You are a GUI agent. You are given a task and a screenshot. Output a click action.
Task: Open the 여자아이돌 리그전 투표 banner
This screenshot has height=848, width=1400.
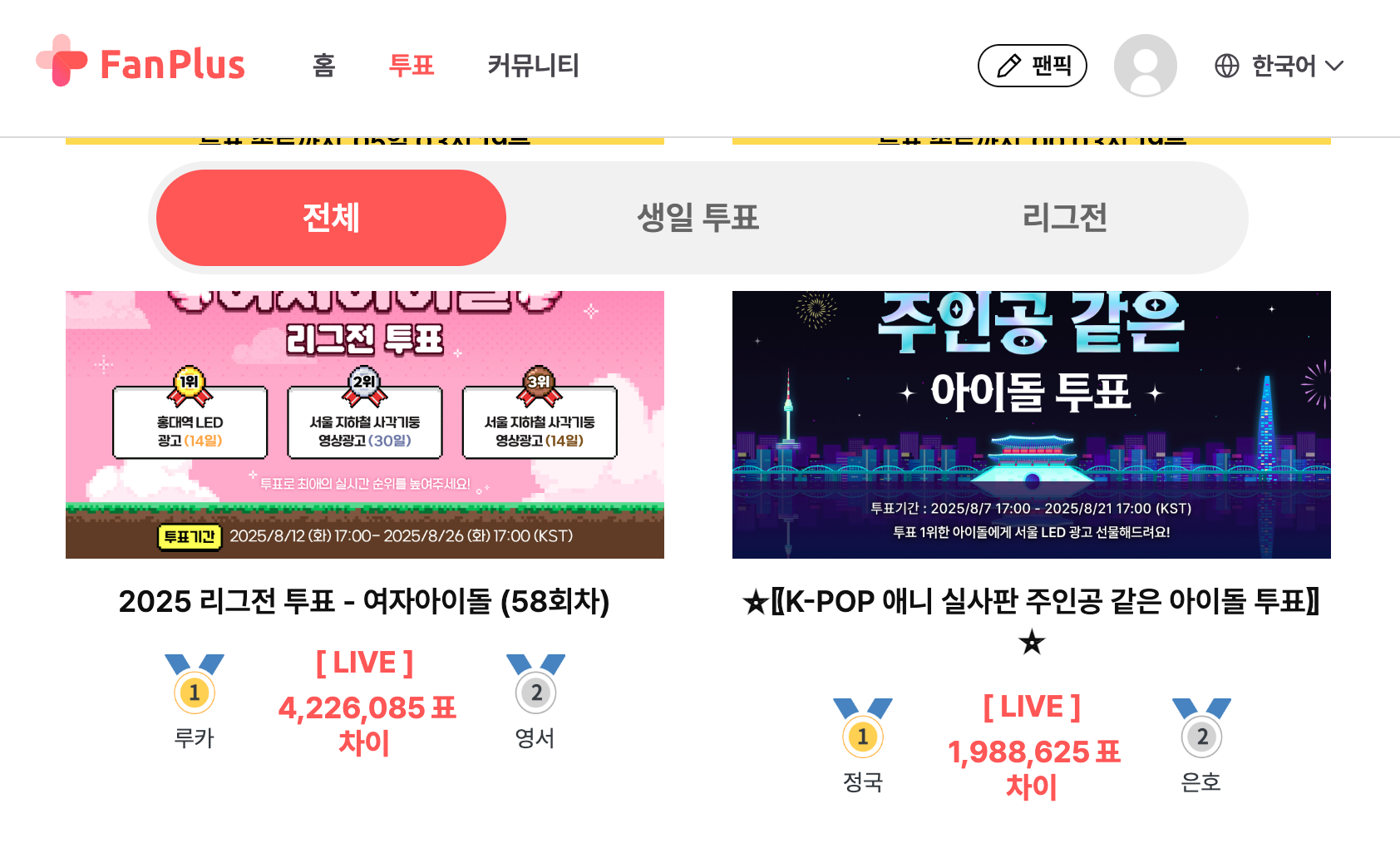364,424
